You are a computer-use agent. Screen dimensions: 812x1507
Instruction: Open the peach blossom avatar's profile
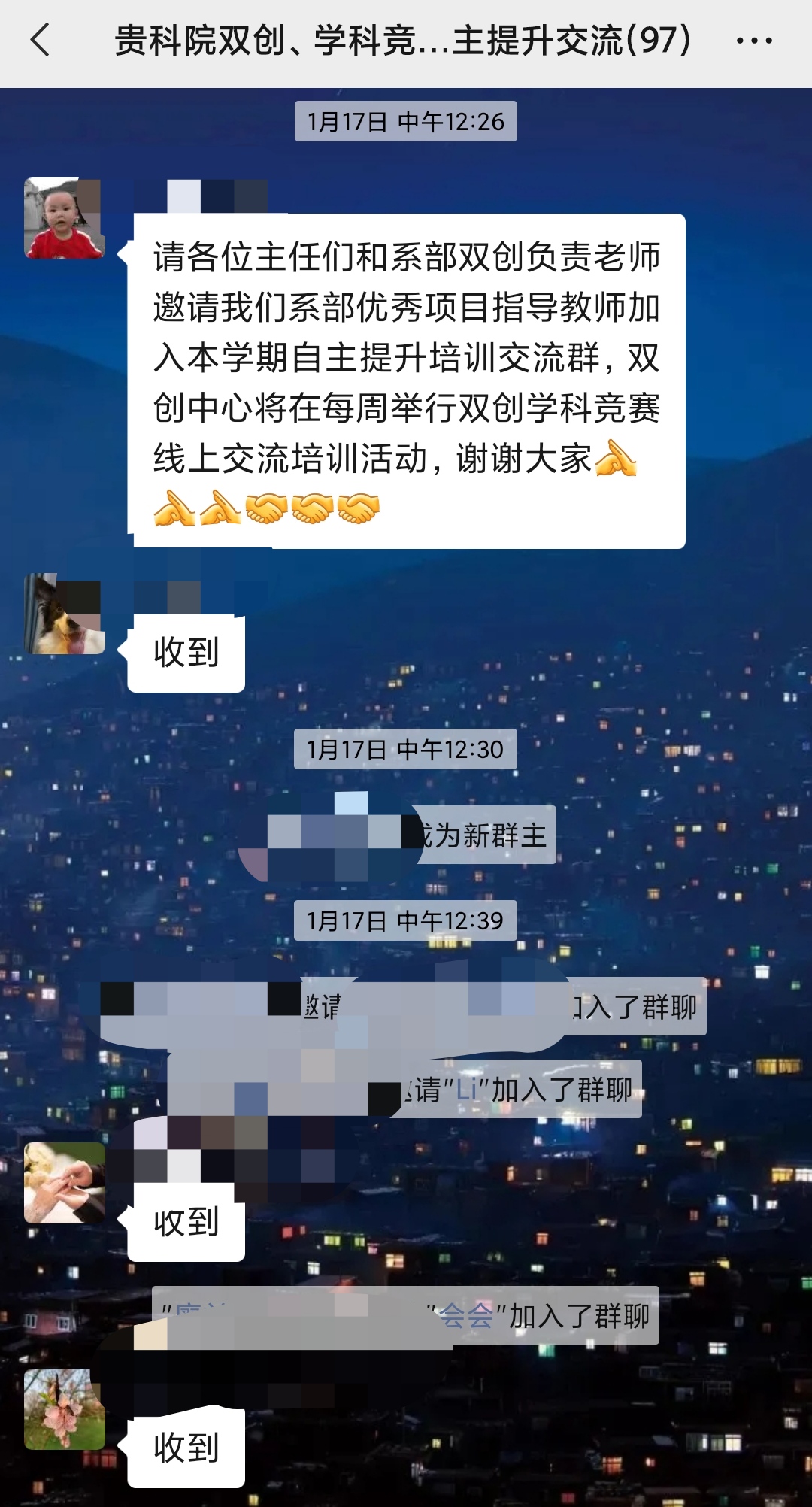64,1409
